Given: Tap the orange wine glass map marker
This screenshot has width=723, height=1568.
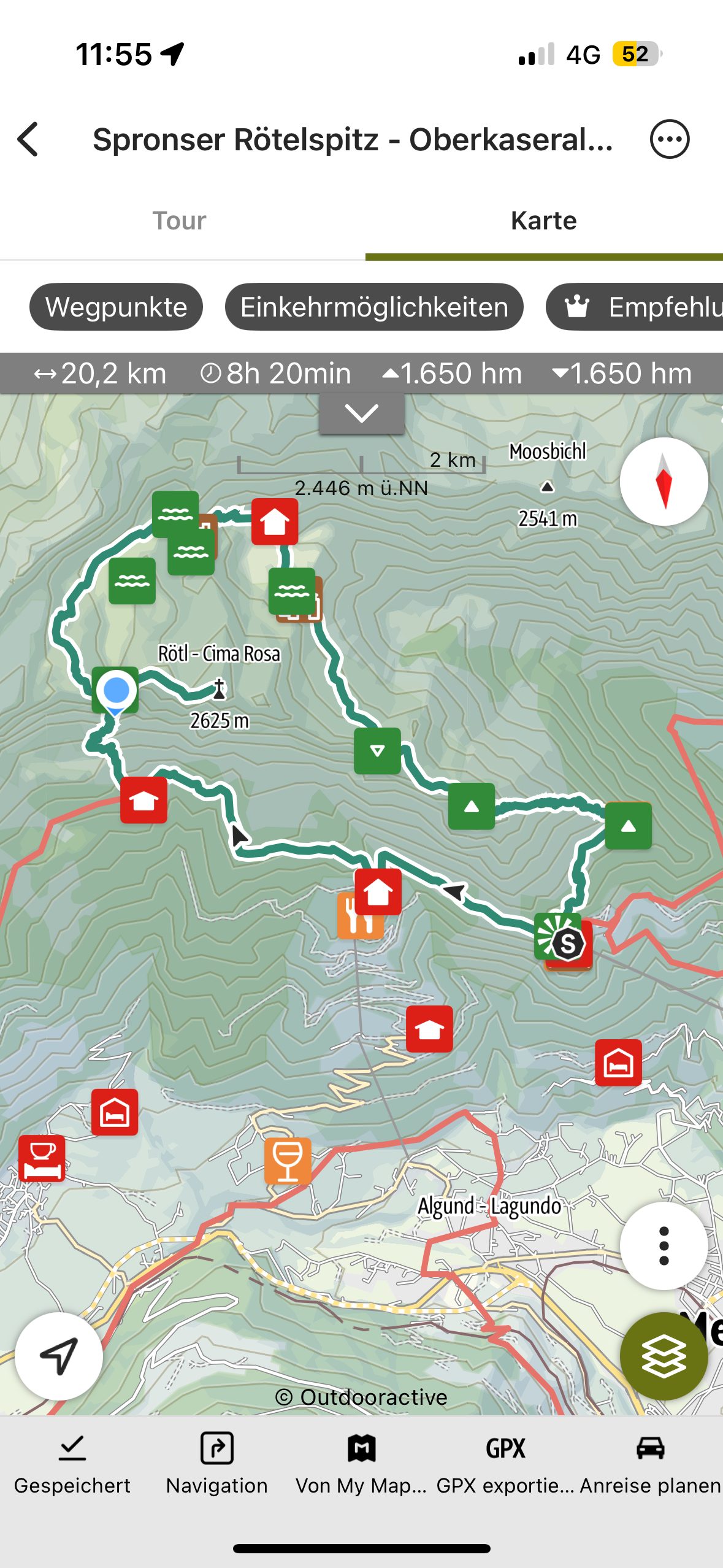Looking at the screenshot, I should tap(287, 1161).
